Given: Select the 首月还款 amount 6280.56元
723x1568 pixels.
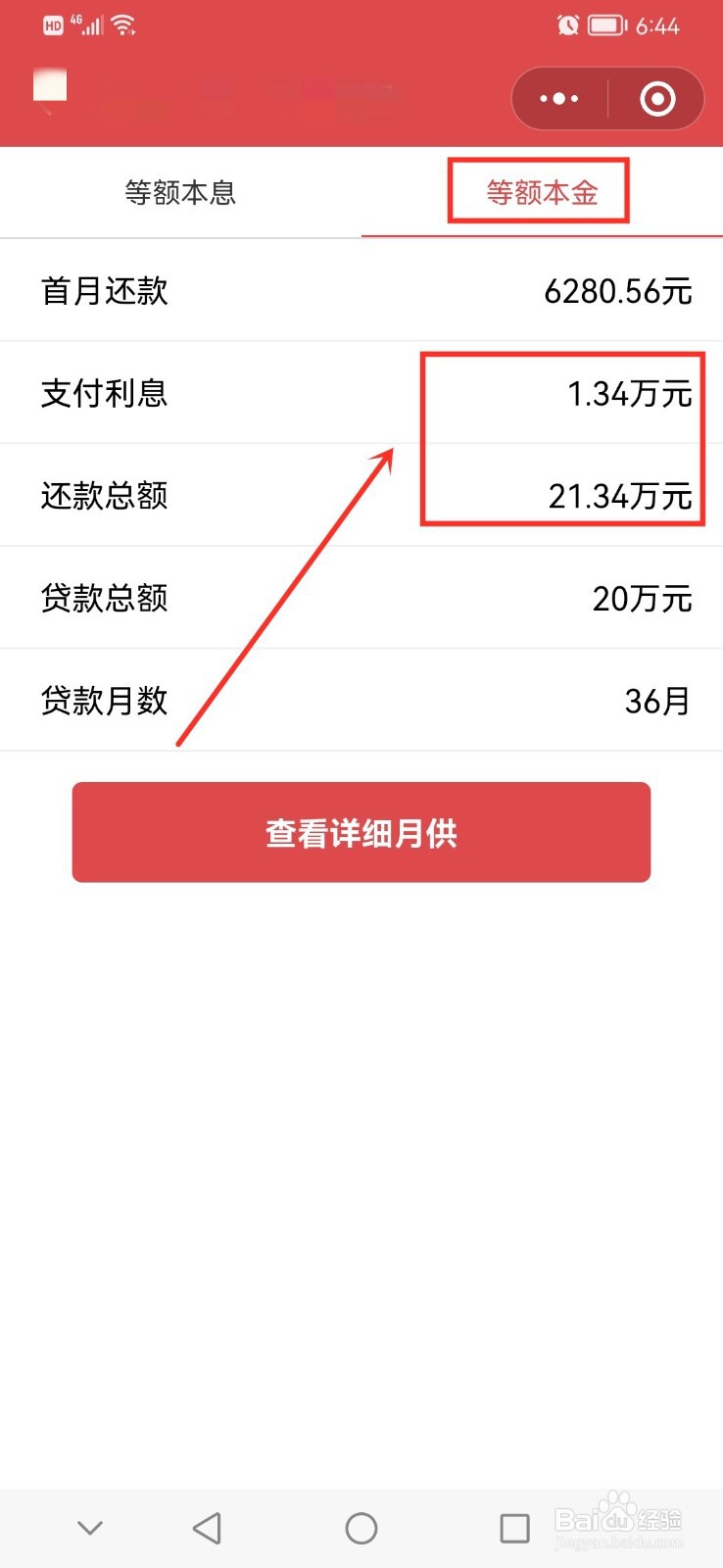Looking at the screenshot, I should 618,290.
